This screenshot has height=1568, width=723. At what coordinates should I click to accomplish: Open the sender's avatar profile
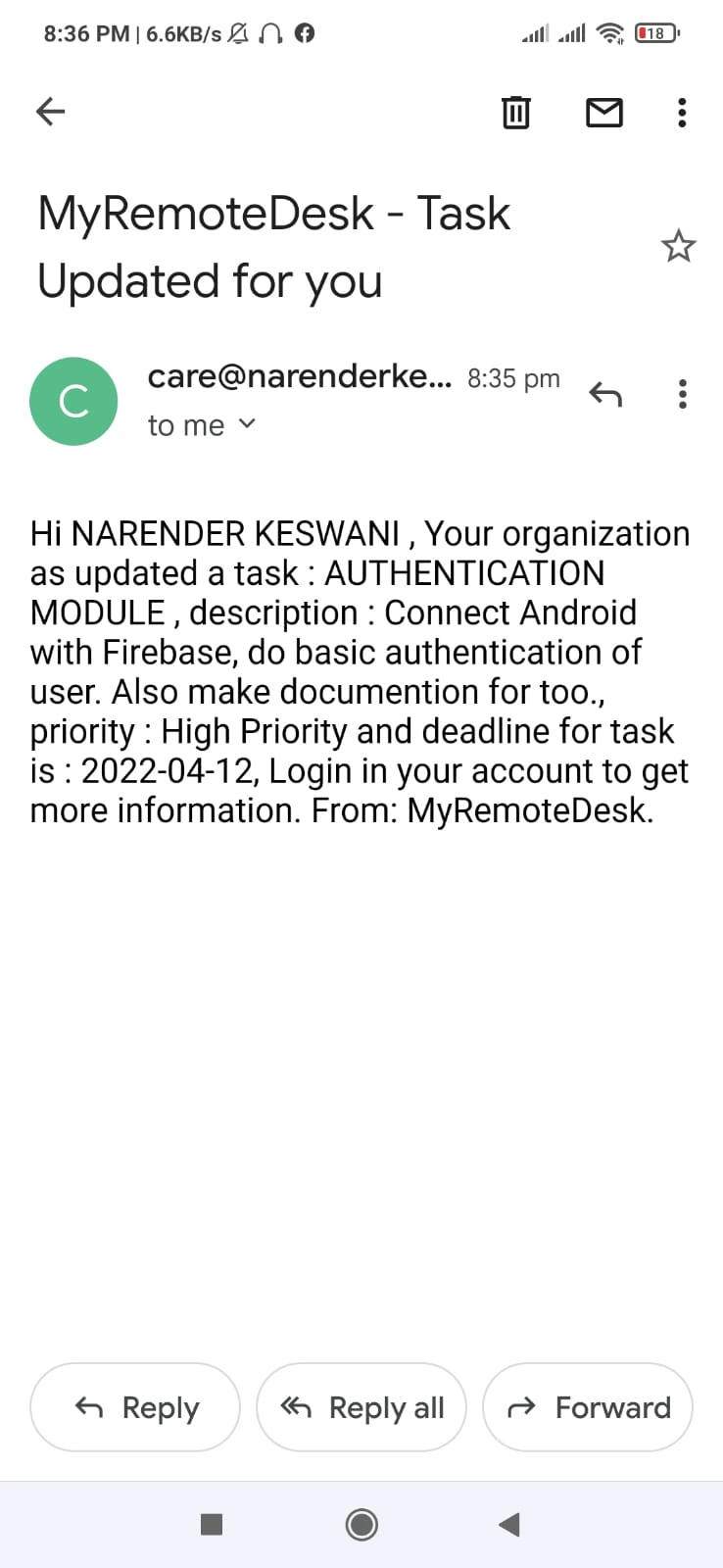tap(73, 401)
